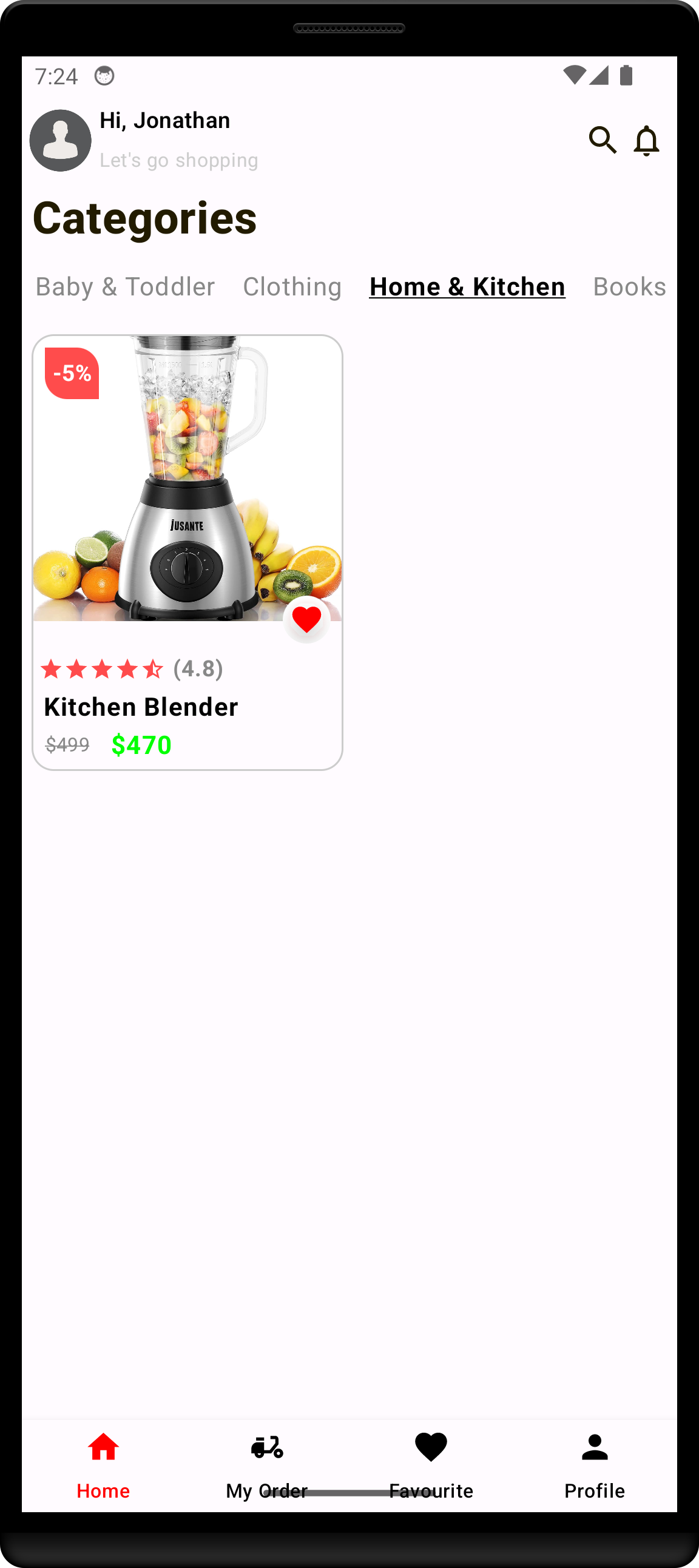The height and width of the screenshot is (1568, 699).
Task: Tap Jonathan's profile avatar
Action: tap(60, 141)
